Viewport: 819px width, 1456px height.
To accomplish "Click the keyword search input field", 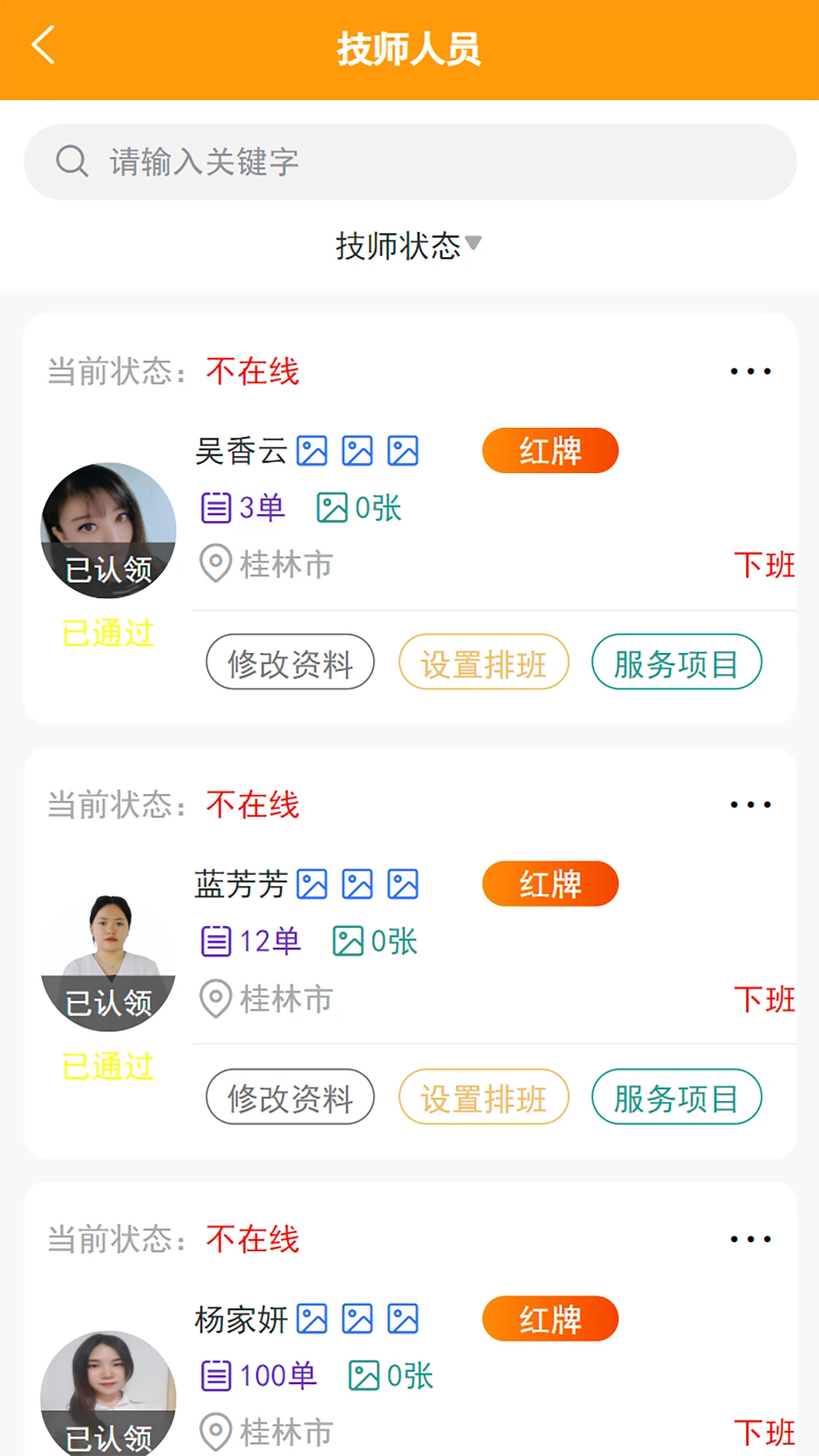I will (x=303, y=162).
